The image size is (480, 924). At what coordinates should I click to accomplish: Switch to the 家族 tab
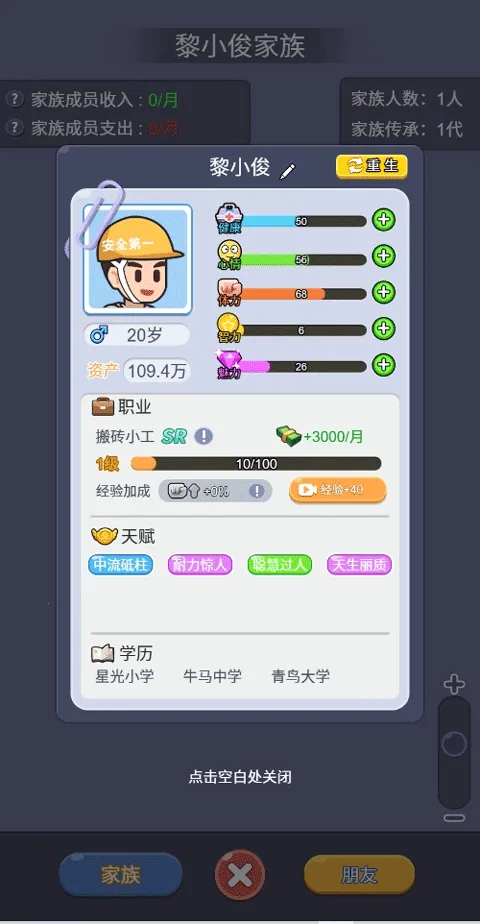121,875
